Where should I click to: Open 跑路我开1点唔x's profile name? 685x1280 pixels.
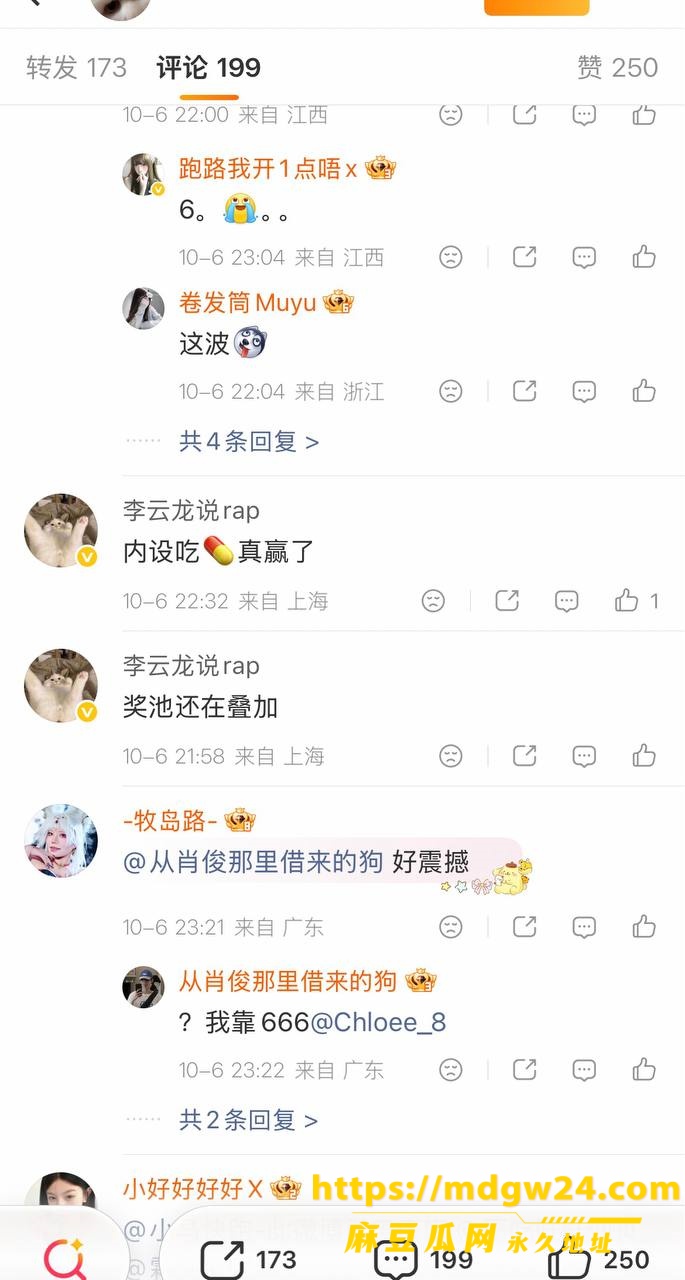pyautogui.click(x=268, y=169)
